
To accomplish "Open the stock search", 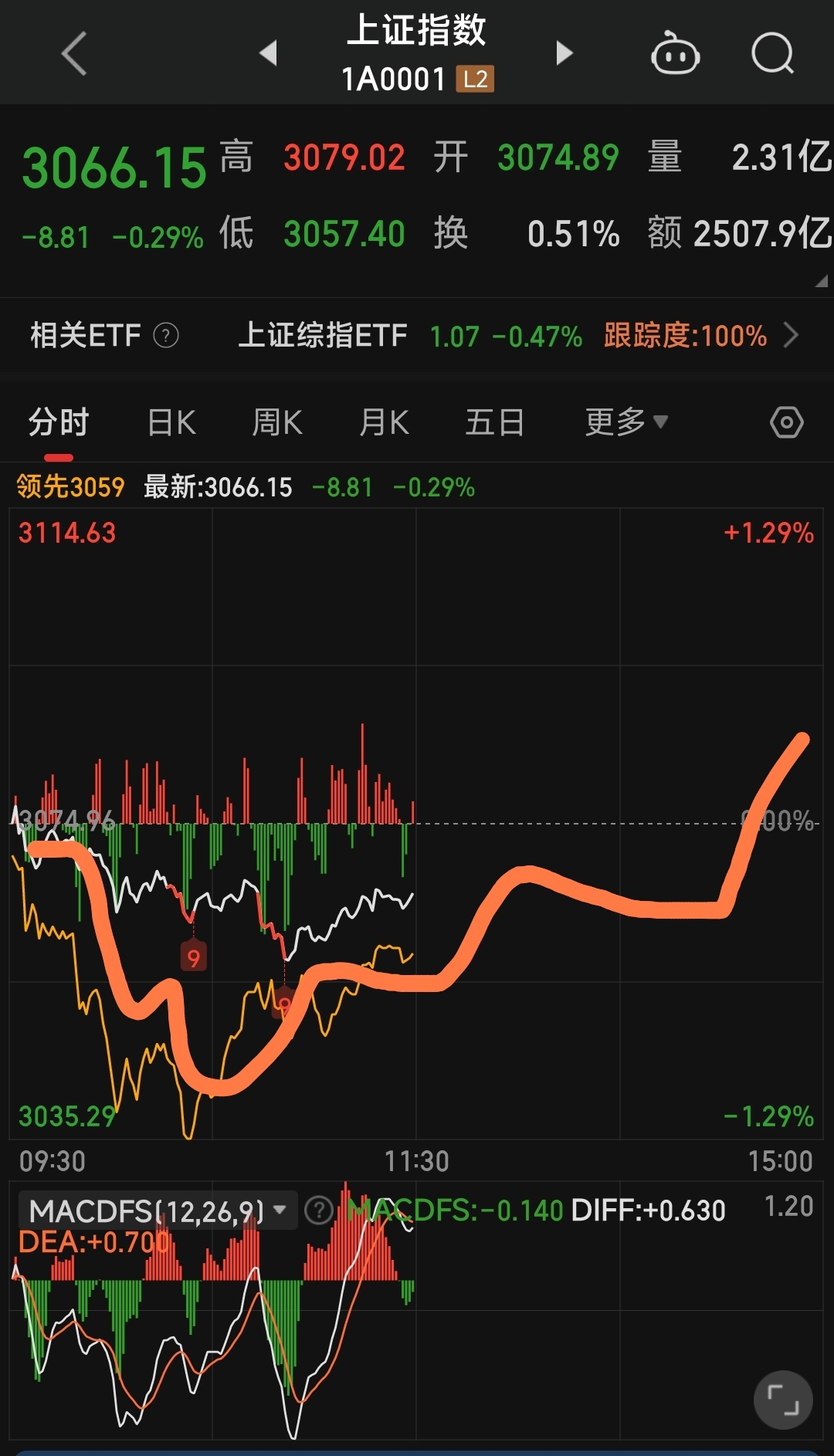I will click(x=771, y=52).
